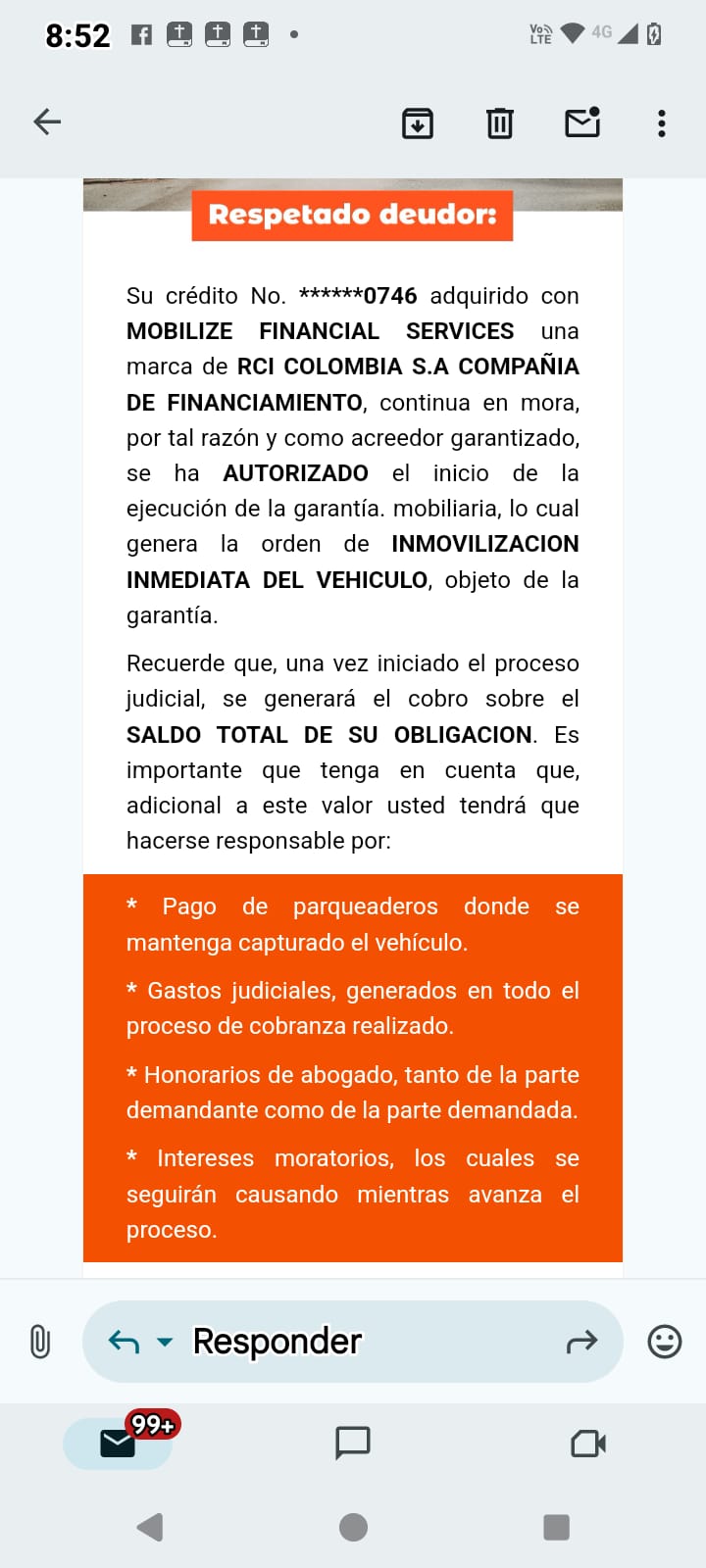Image resolution: width=706 pixels, height=1568 pixels.
Task: Switch to the Mail tab
Action: 118,1443
